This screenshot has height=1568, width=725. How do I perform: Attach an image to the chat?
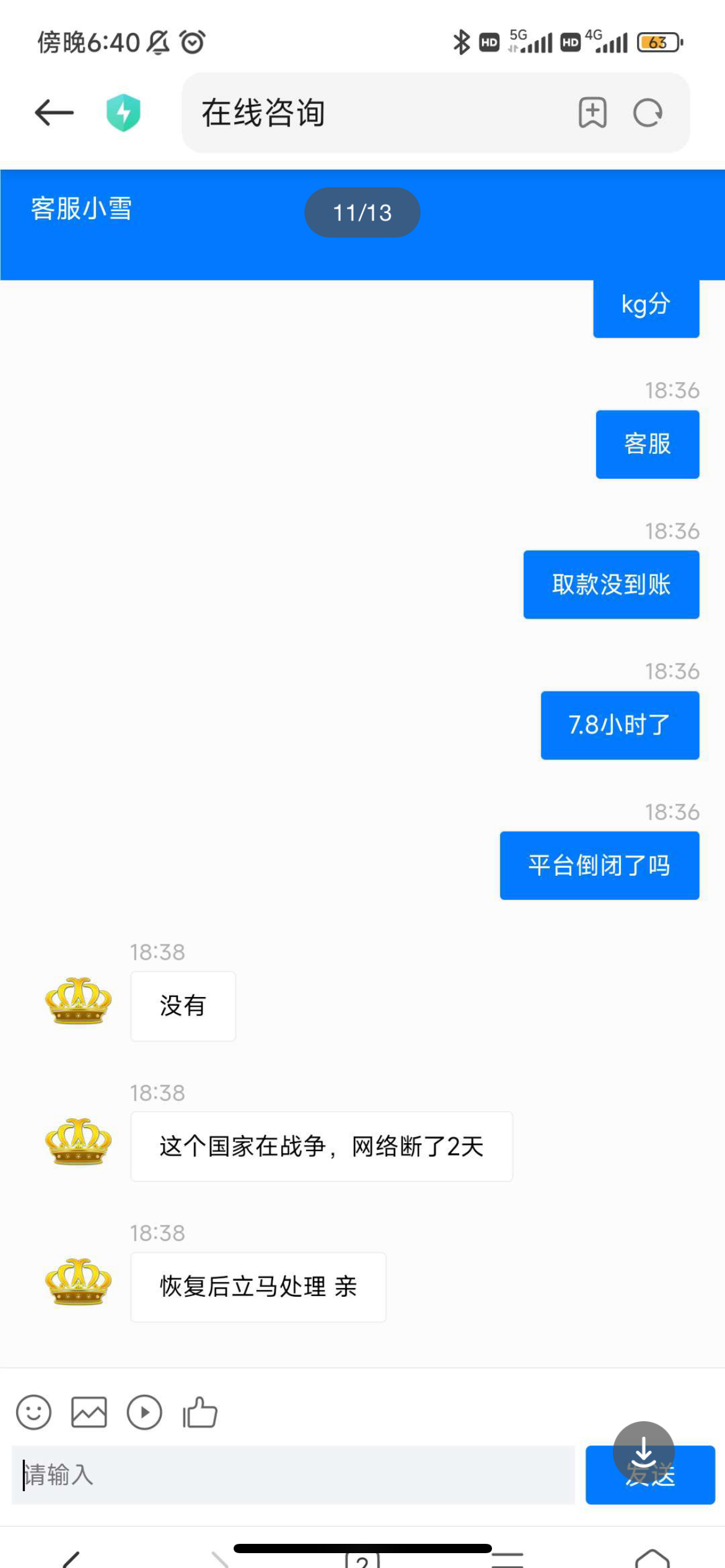pos(89,1412)
